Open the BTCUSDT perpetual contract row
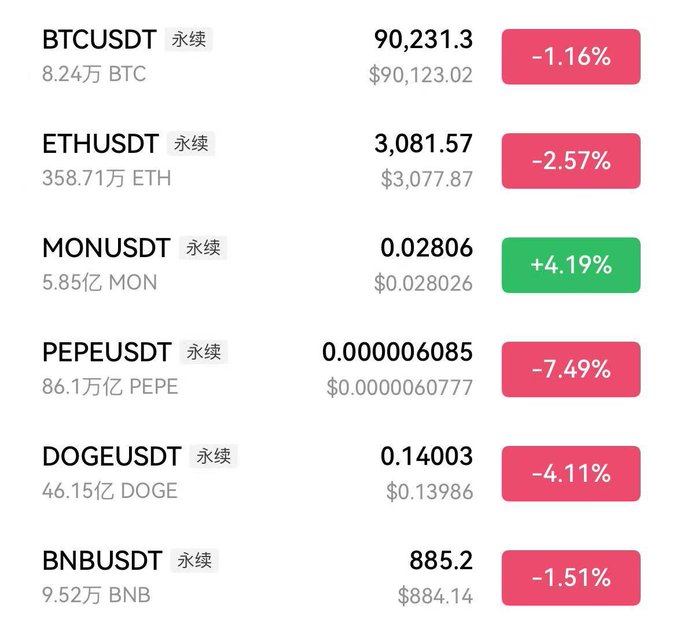Viewport: 680px width, 619px height. click(100, 40)
